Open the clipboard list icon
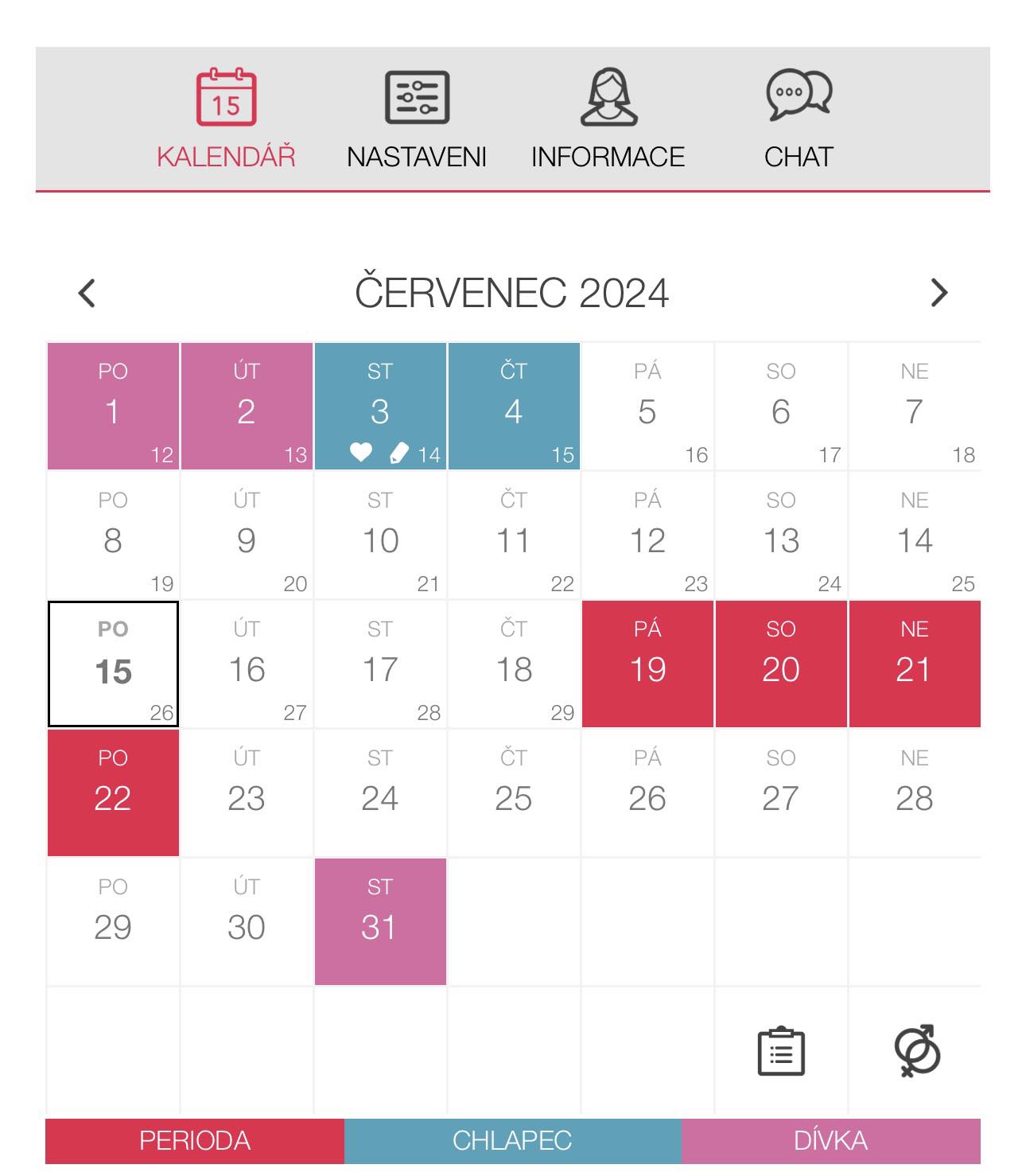This screenshot has height=1176, width=1026. point(781,1051)
